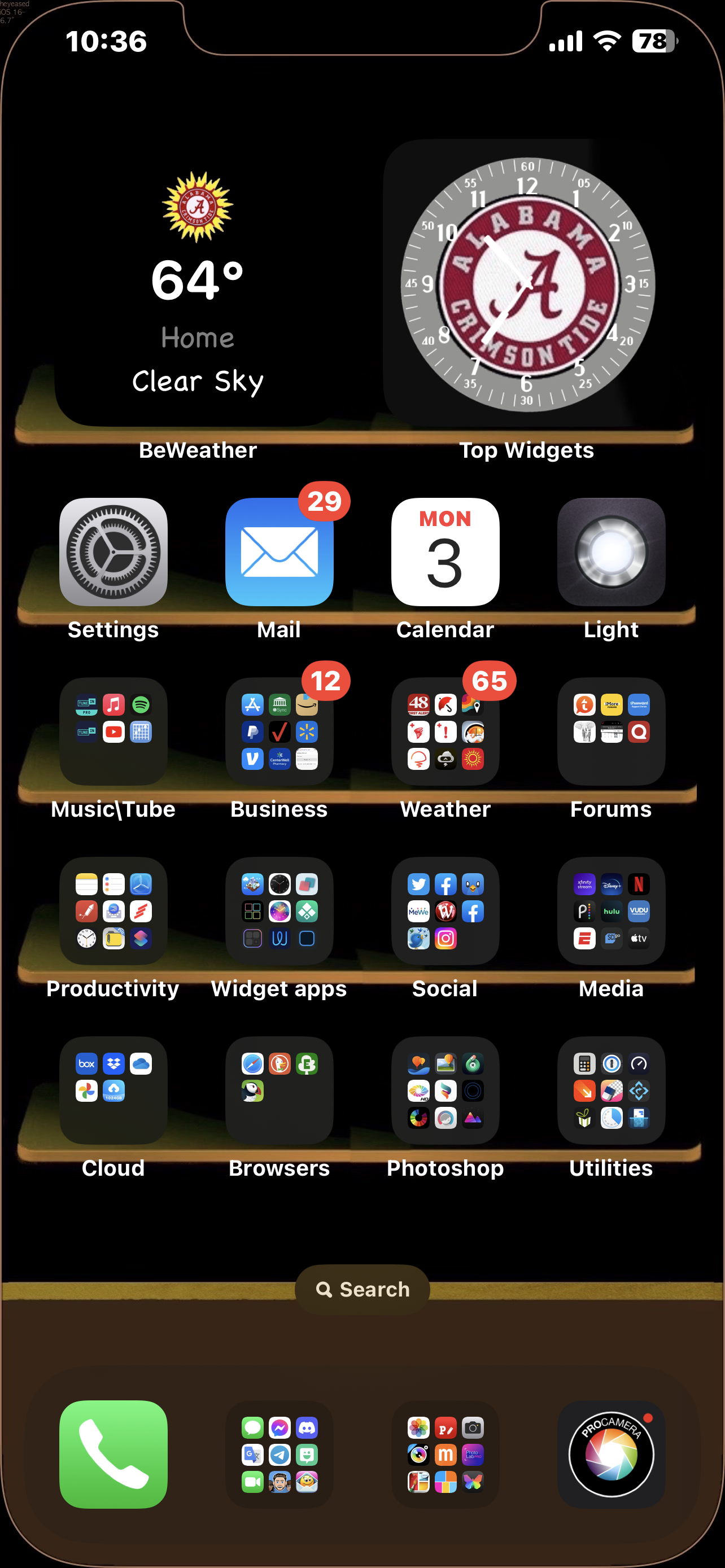
Task: Open the Photoshop folder
Action: (445, 1090)
